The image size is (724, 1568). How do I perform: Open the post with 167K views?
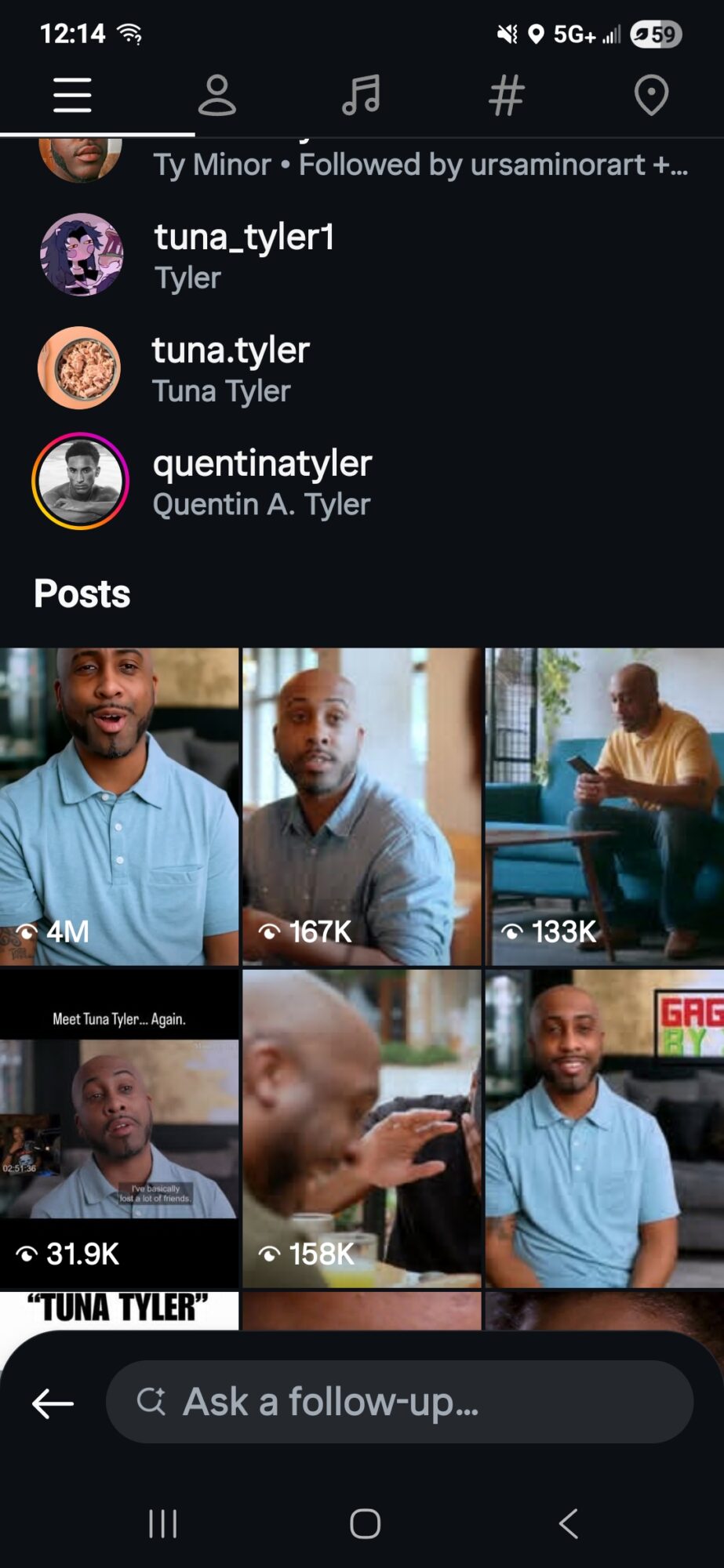click(x=361, y=806)
